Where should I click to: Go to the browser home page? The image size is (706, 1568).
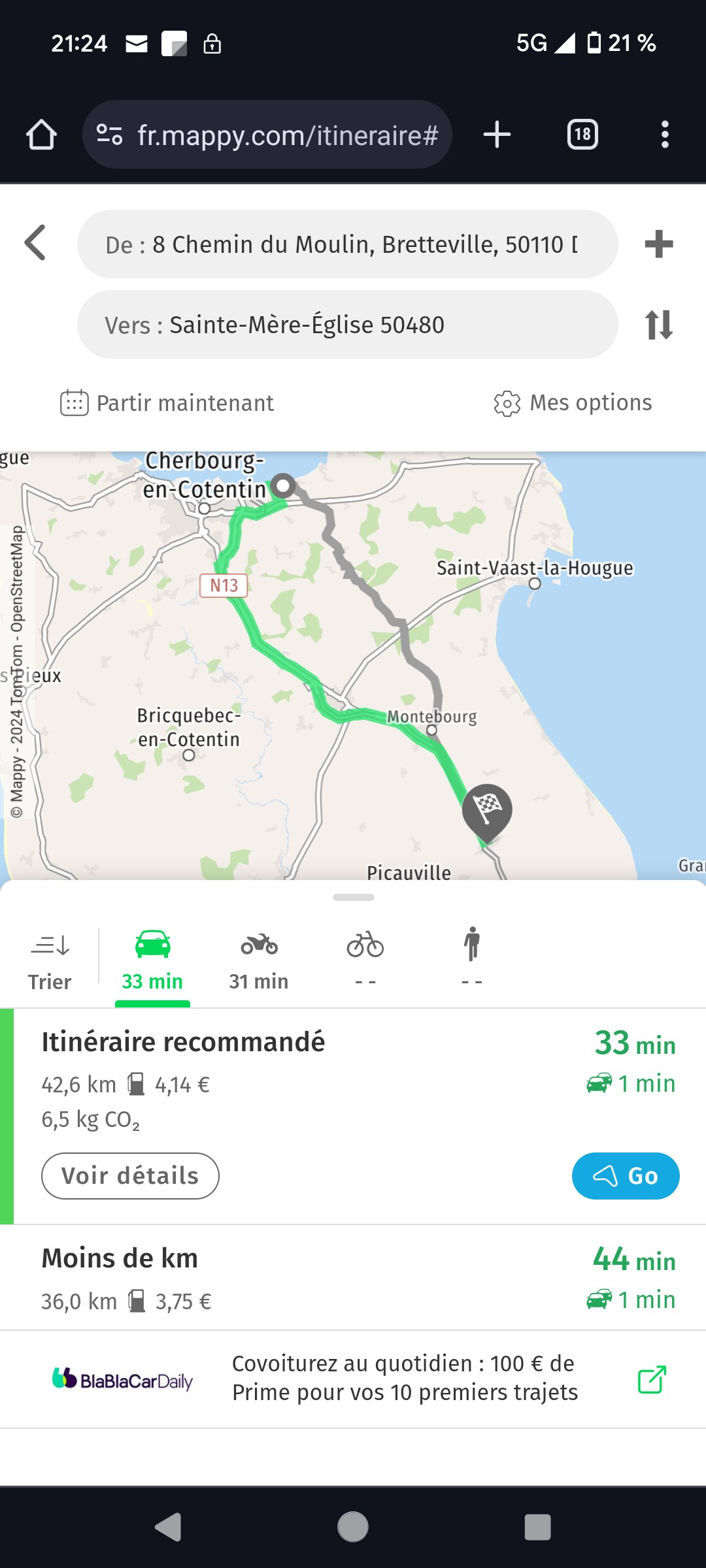[x=41, y=135]
